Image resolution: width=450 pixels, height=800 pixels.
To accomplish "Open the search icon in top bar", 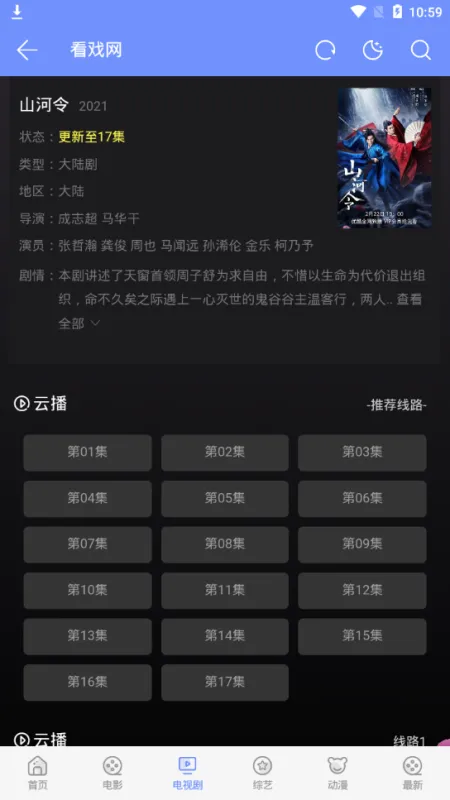I will 421,50.
